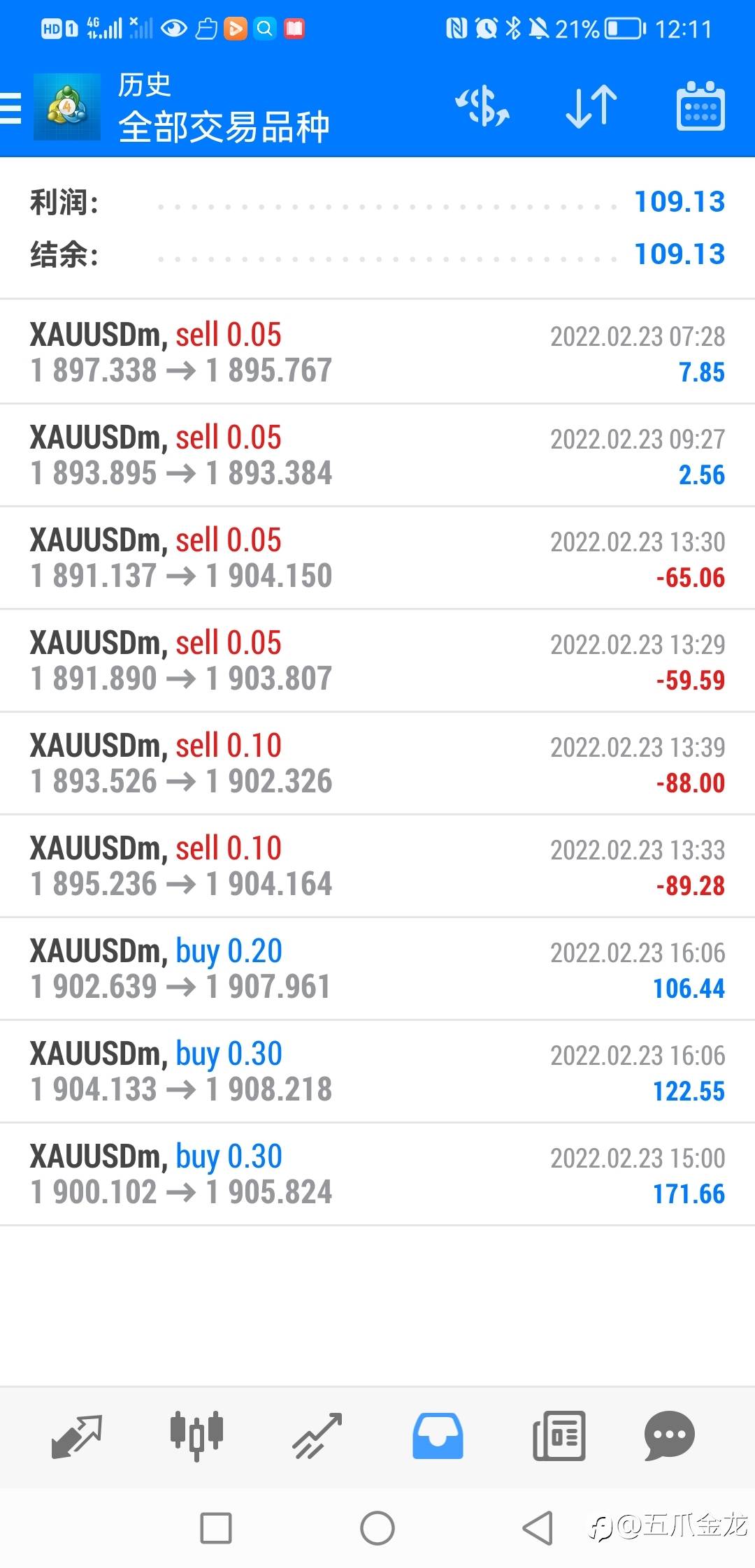
Task: Switch to the Quotes tab
Action: (77, 1437)
